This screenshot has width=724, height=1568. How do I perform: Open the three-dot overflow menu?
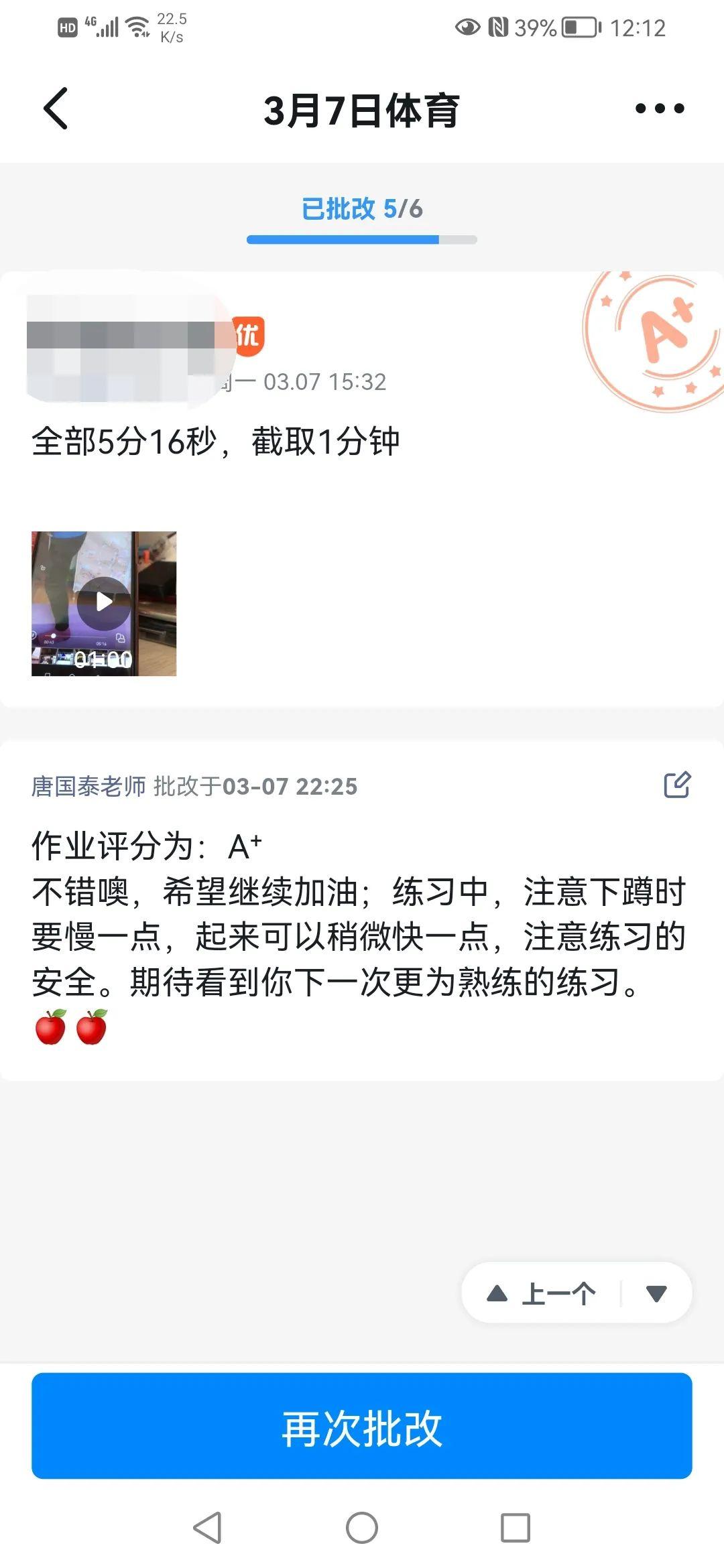tap(660, 109)
